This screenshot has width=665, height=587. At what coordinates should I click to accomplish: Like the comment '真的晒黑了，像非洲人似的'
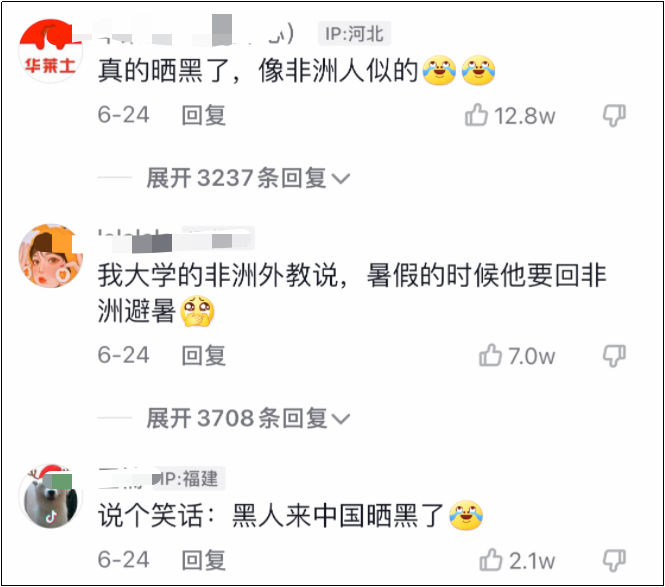click(x=477, y=115)
